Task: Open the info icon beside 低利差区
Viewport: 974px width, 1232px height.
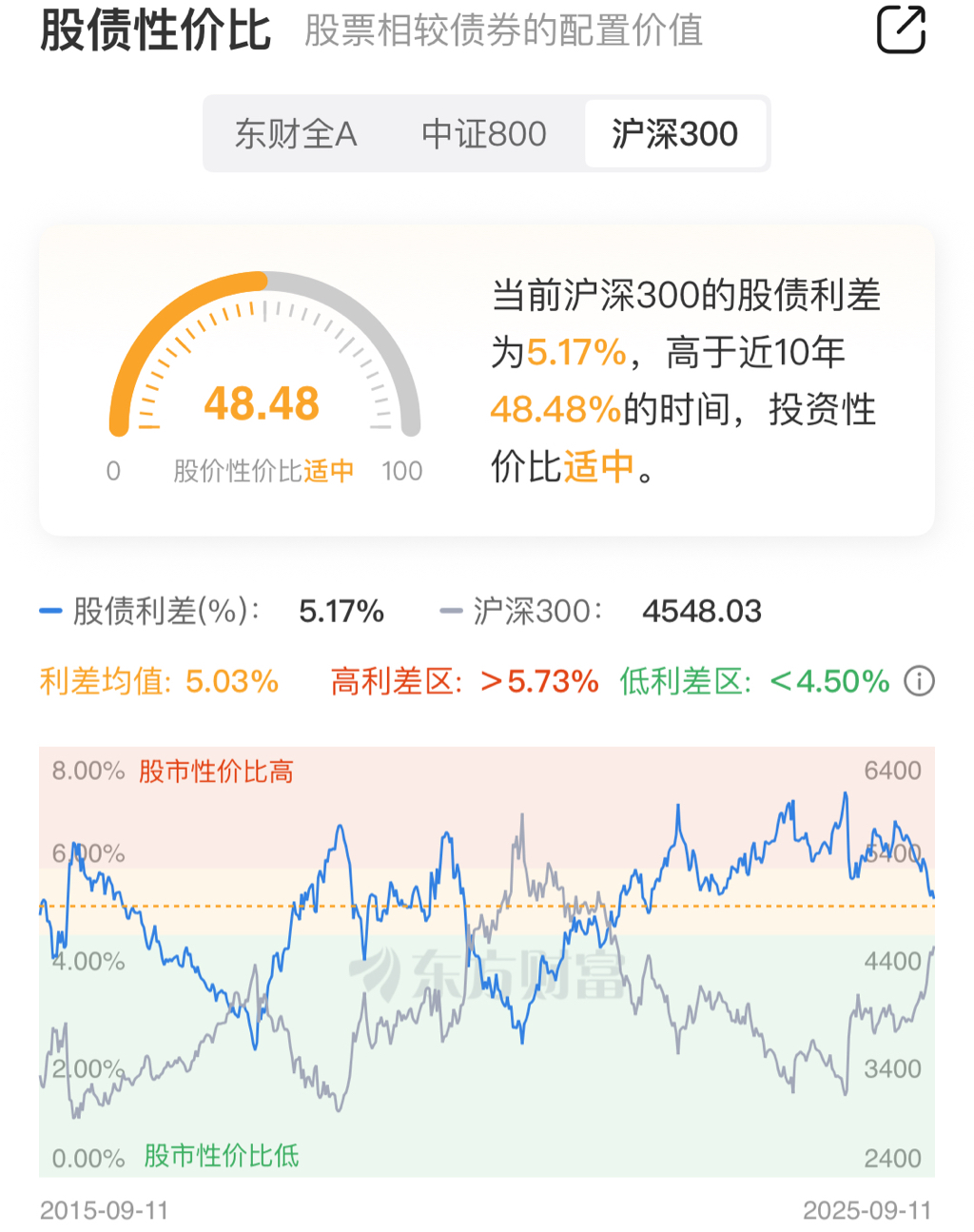Action: tap(919, 681)
